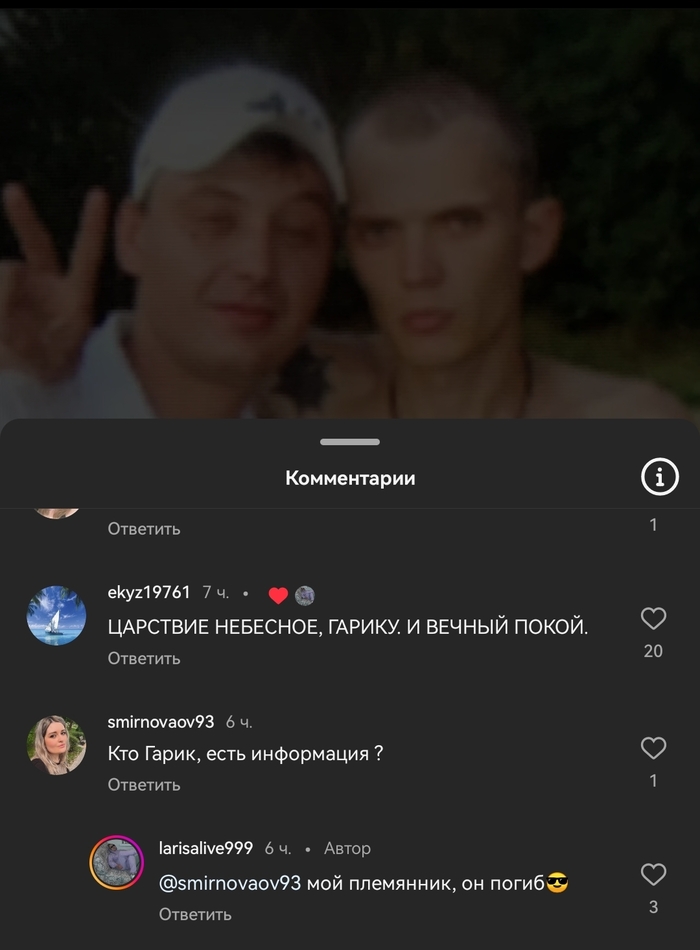Reply to smirnovaov93's comment

point(144,785)
